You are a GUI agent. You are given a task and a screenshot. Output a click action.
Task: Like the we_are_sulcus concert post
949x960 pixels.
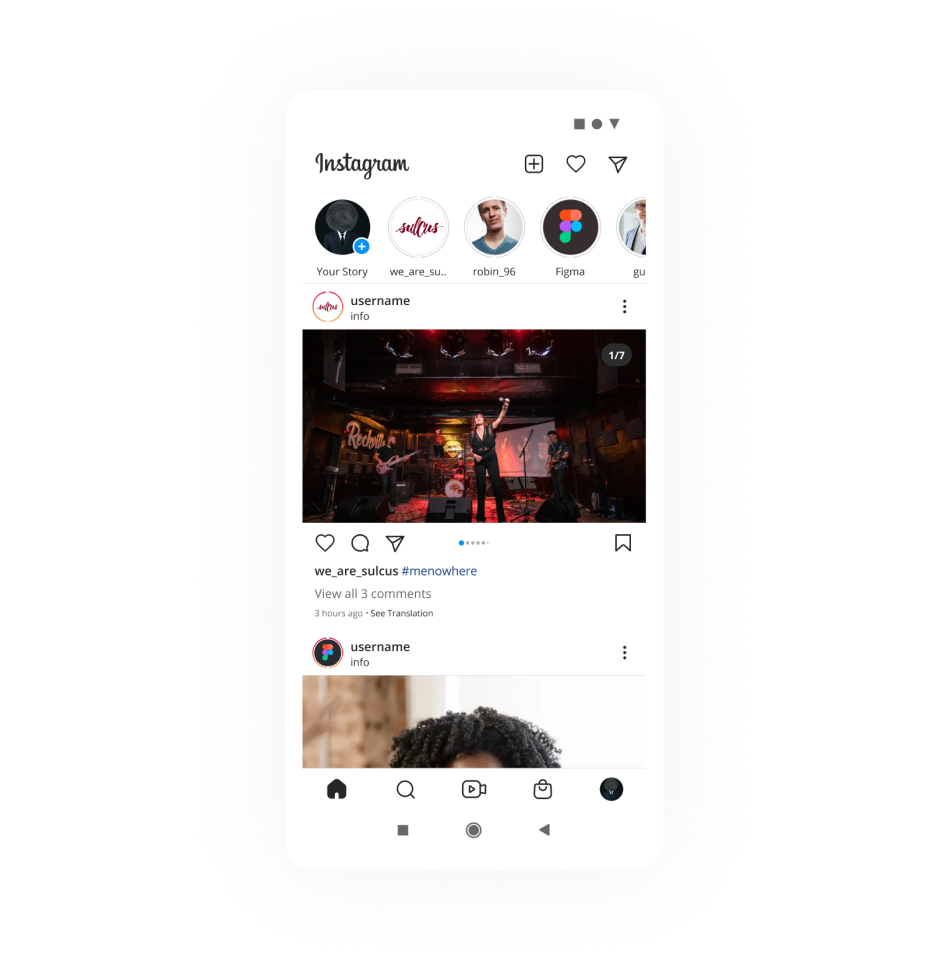[324, 542]
